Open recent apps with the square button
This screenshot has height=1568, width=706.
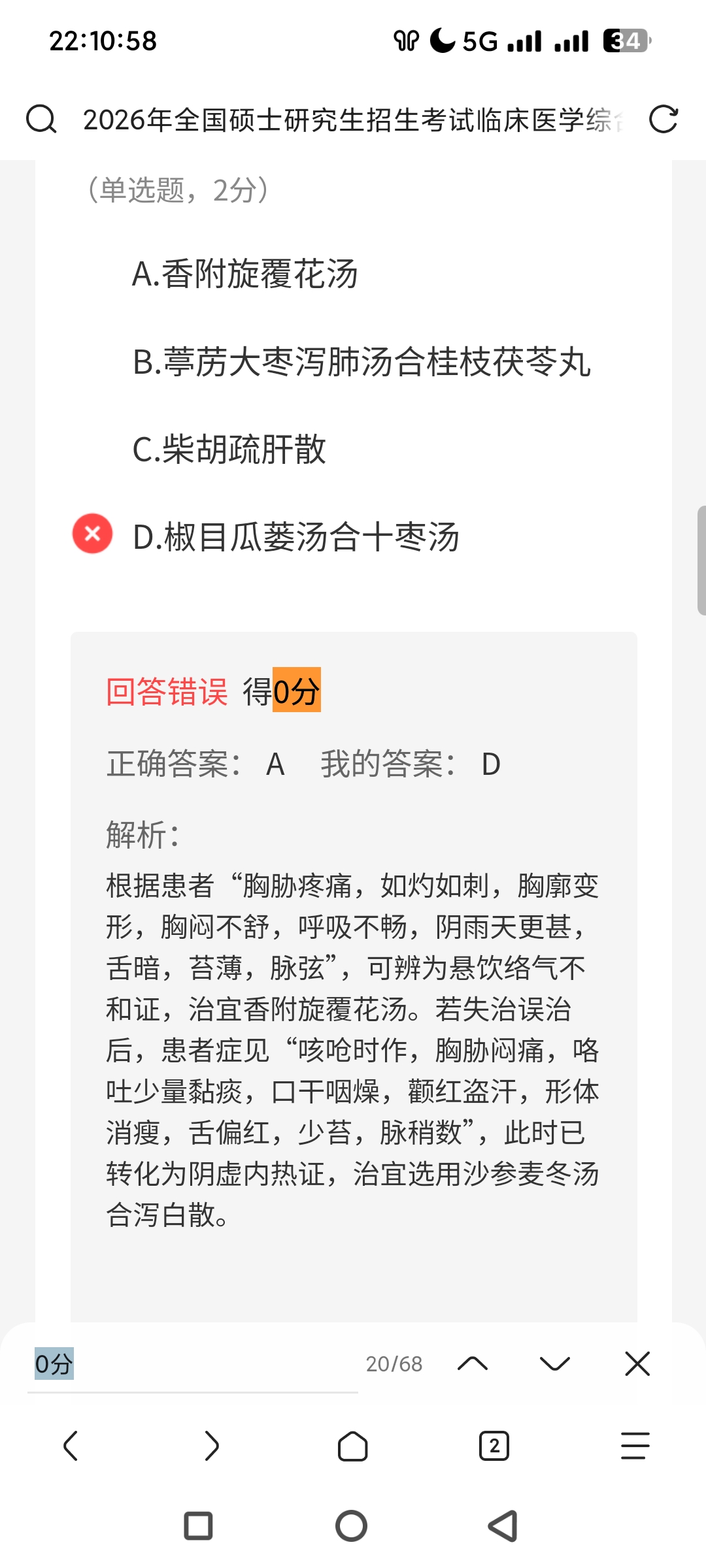pos(199,1526)
